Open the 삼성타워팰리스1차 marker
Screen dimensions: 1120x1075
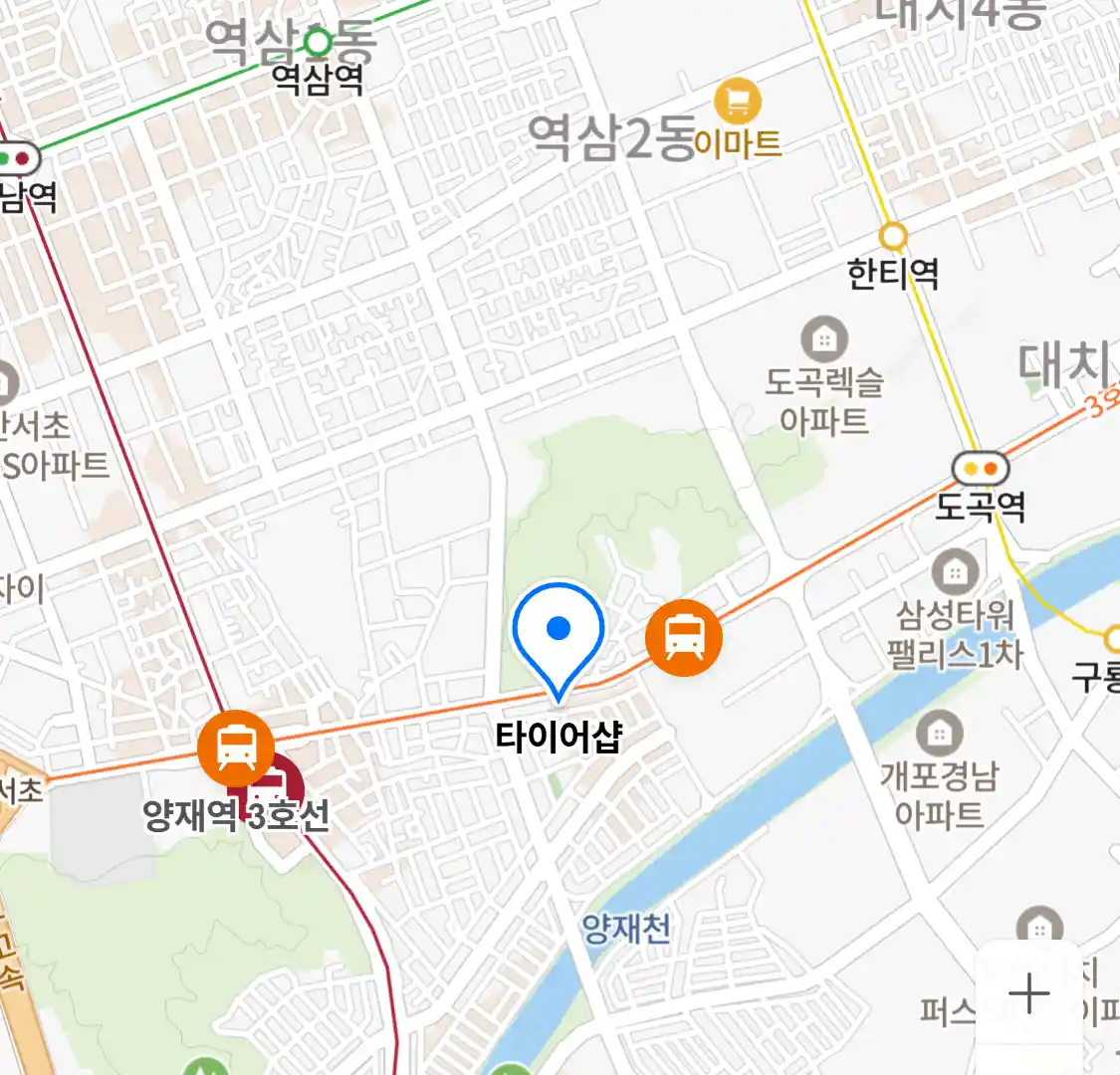tap(955, 572)
